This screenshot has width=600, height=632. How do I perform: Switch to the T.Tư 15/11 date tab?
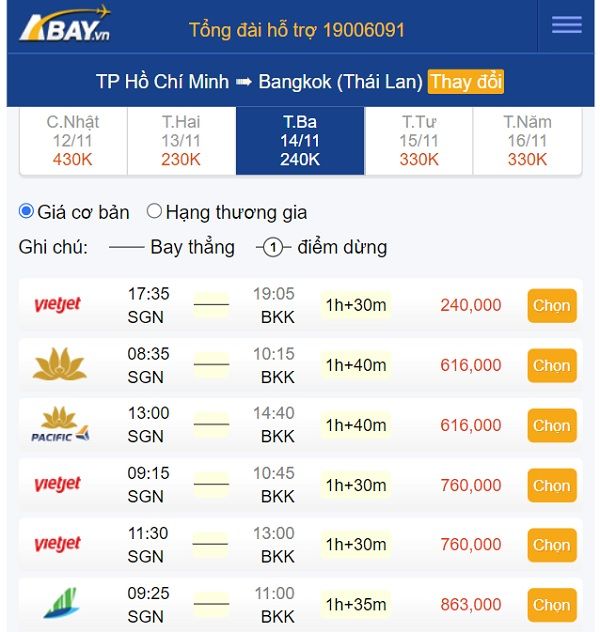(419, 141)
